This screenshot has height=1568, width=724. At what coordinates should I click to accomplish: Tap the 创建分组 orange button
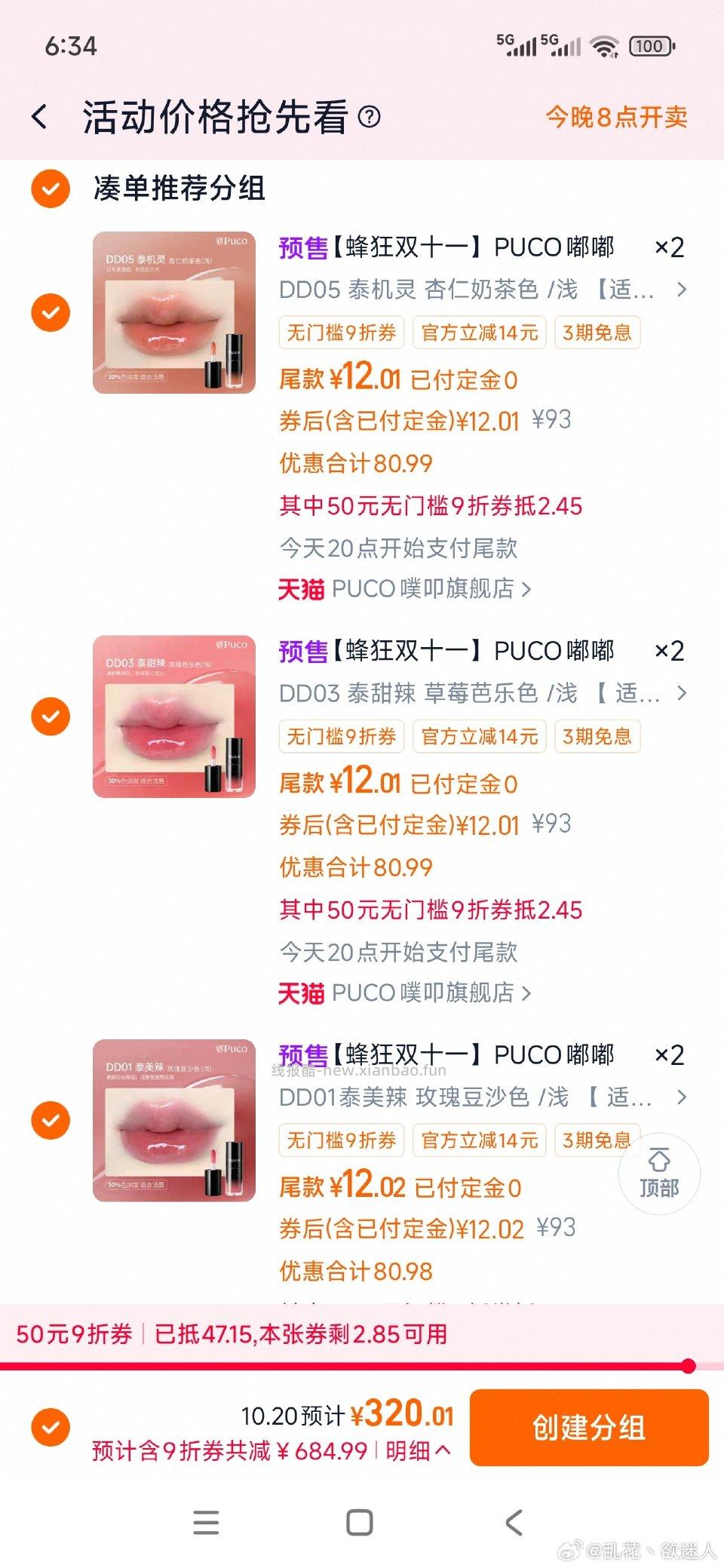pyautogui.click(x=587, y=1428)
